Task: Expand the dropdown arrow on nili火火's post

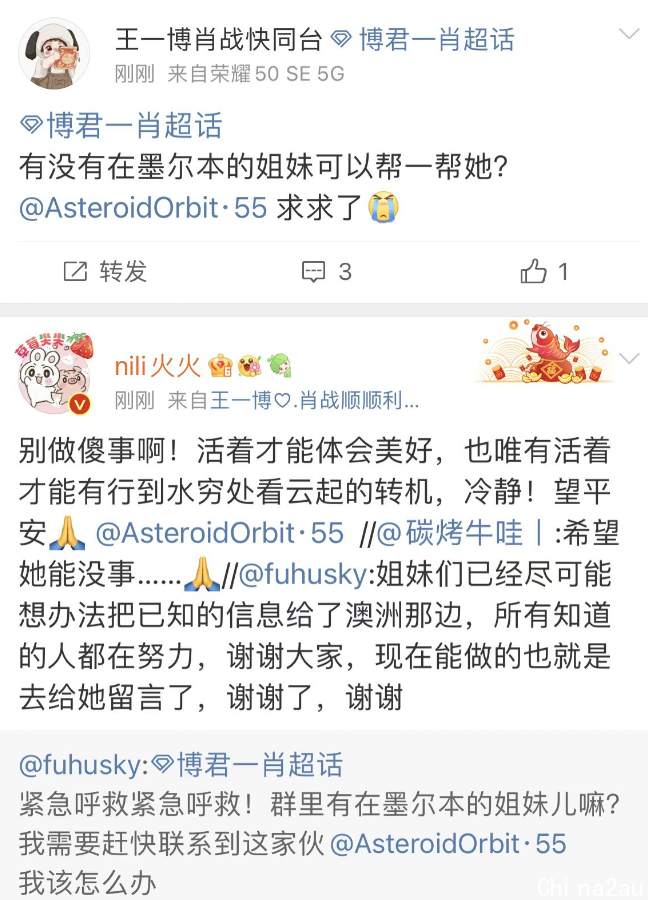Action: click(x=629, y=358)
